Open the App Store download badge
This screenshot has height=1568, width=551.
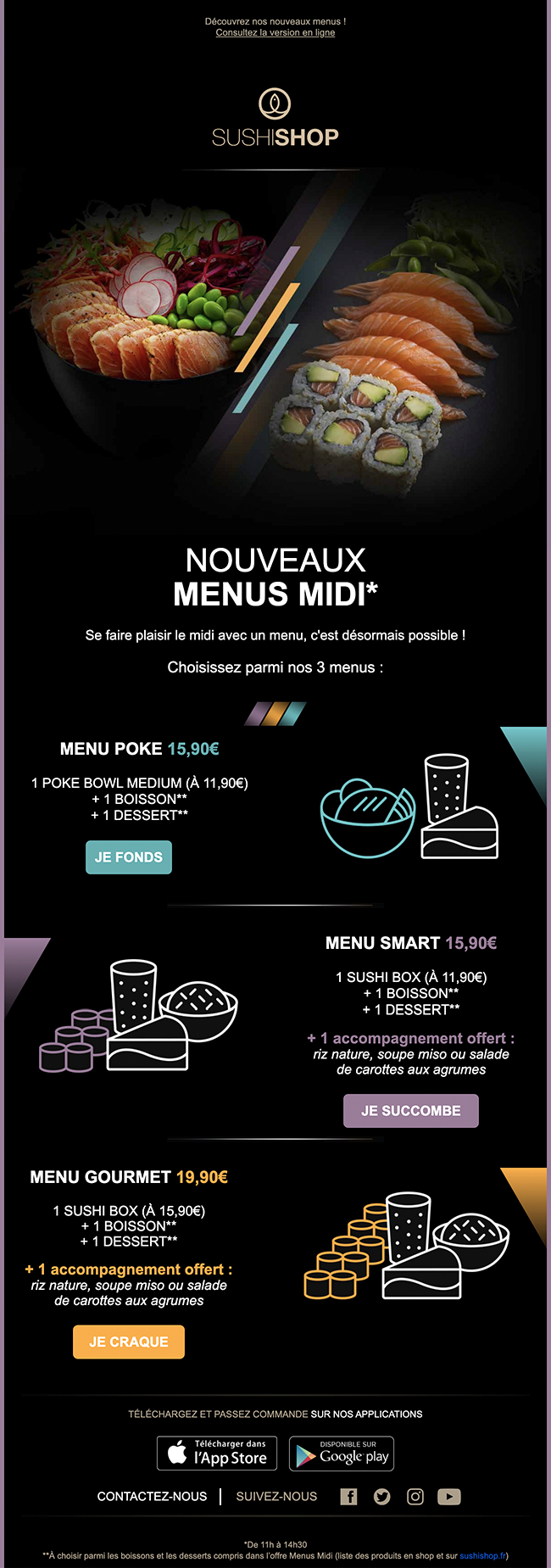[217, 1454]
